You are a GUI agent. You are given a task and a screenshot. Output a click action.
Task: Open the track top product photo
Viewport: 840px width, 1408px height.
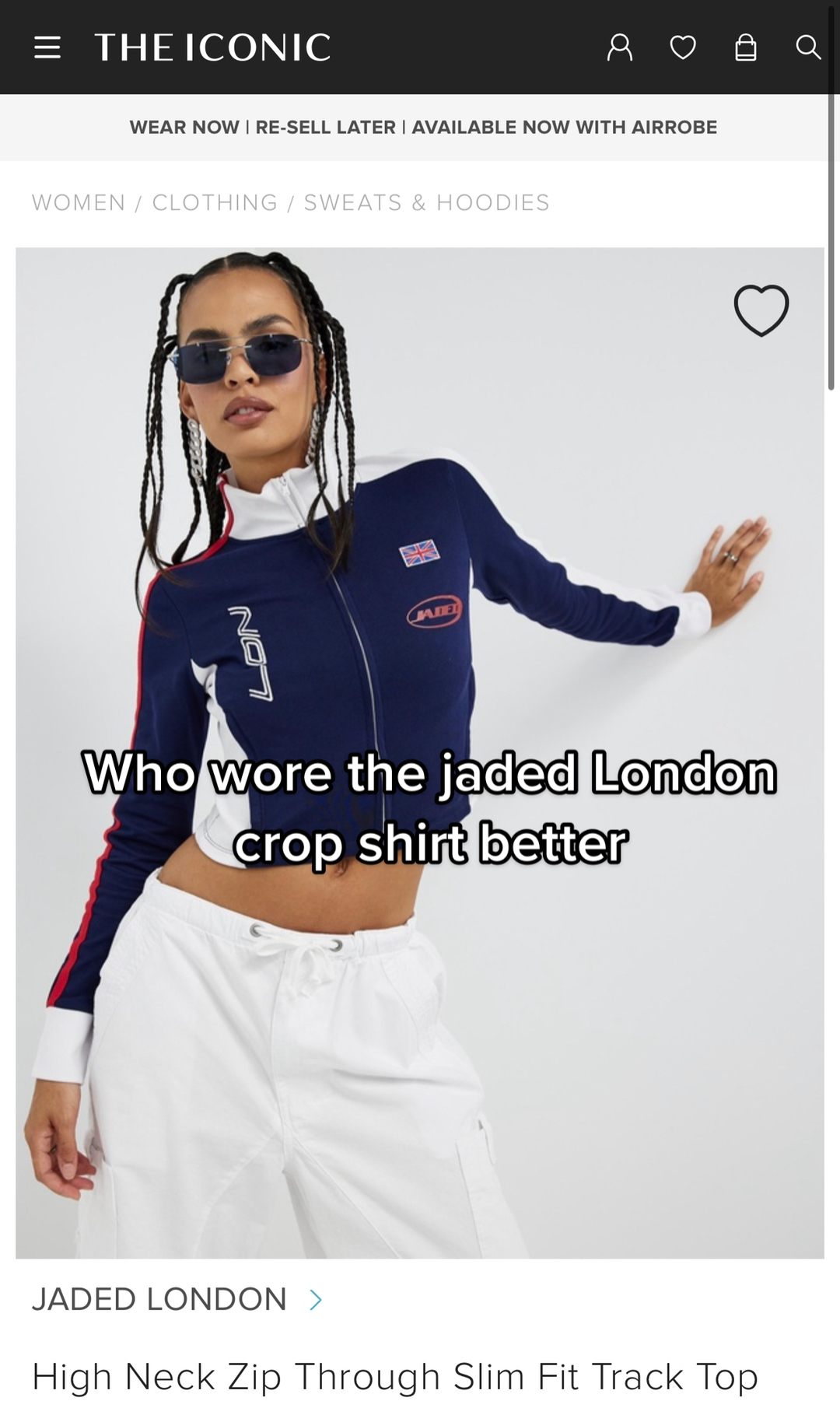420,1011
